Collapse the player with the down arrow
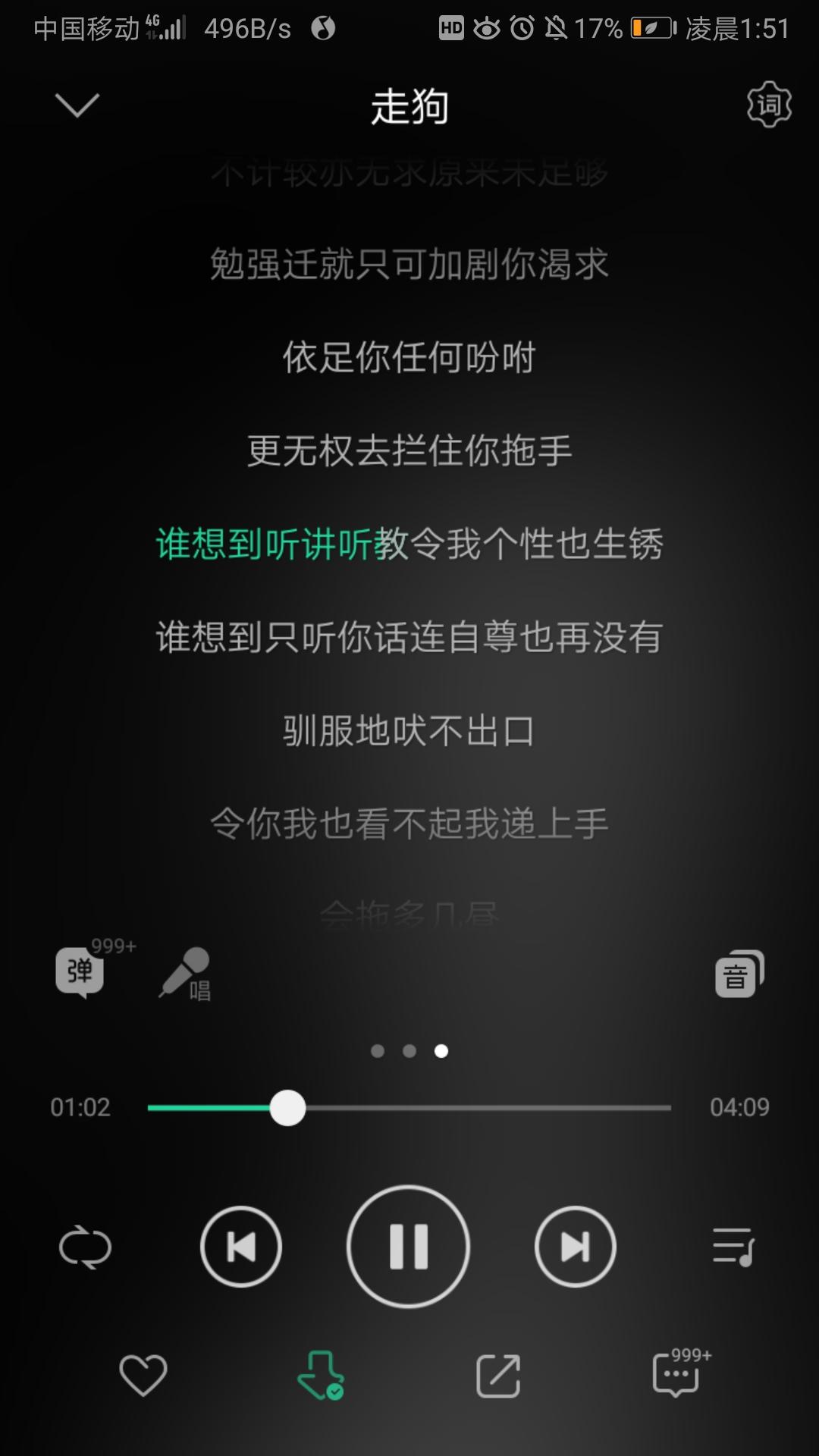The image size is (819, 1456). (x=77, y=105)
